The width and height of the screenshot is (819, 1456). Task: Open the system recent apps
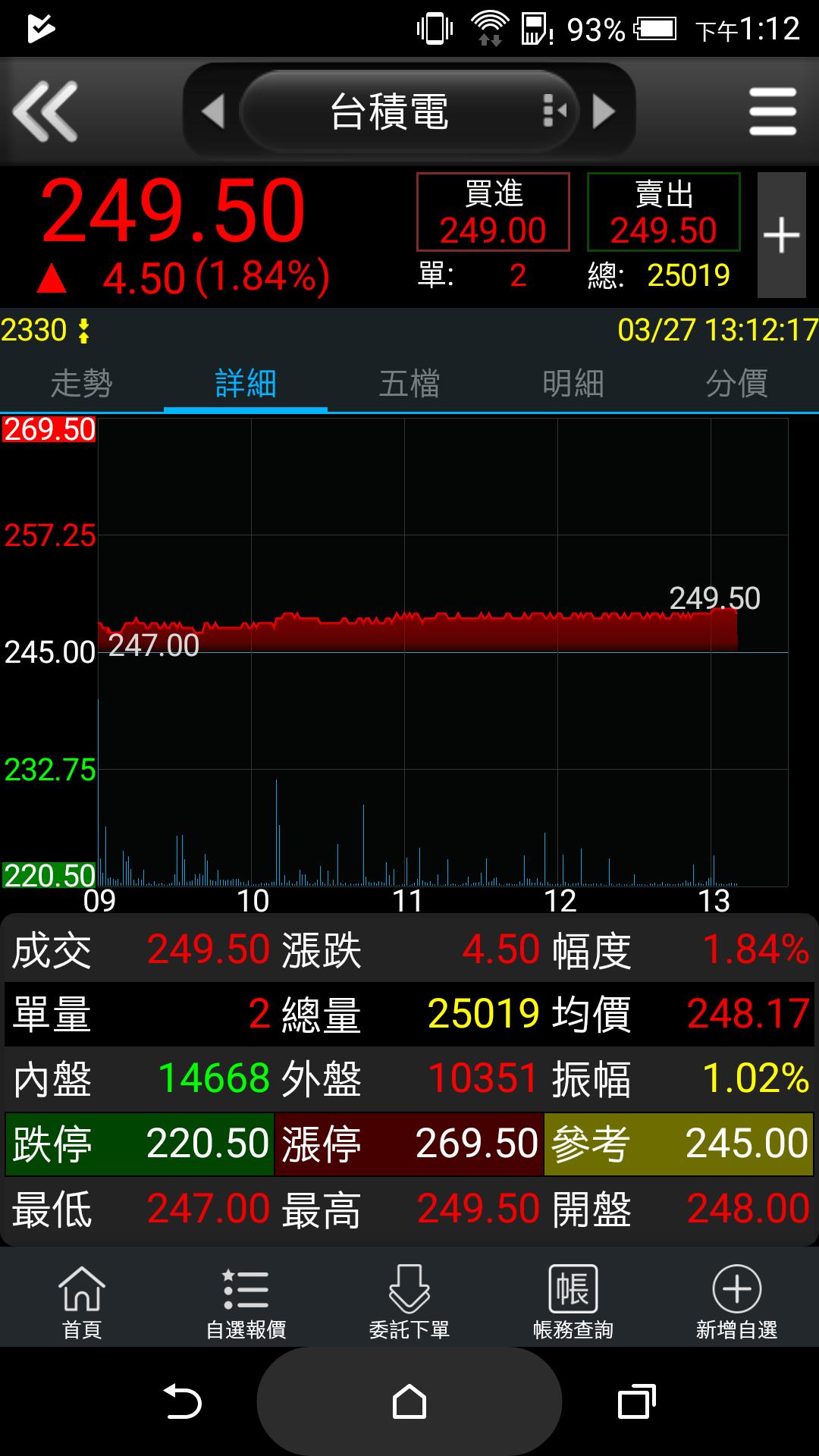tap(637, 1401)
